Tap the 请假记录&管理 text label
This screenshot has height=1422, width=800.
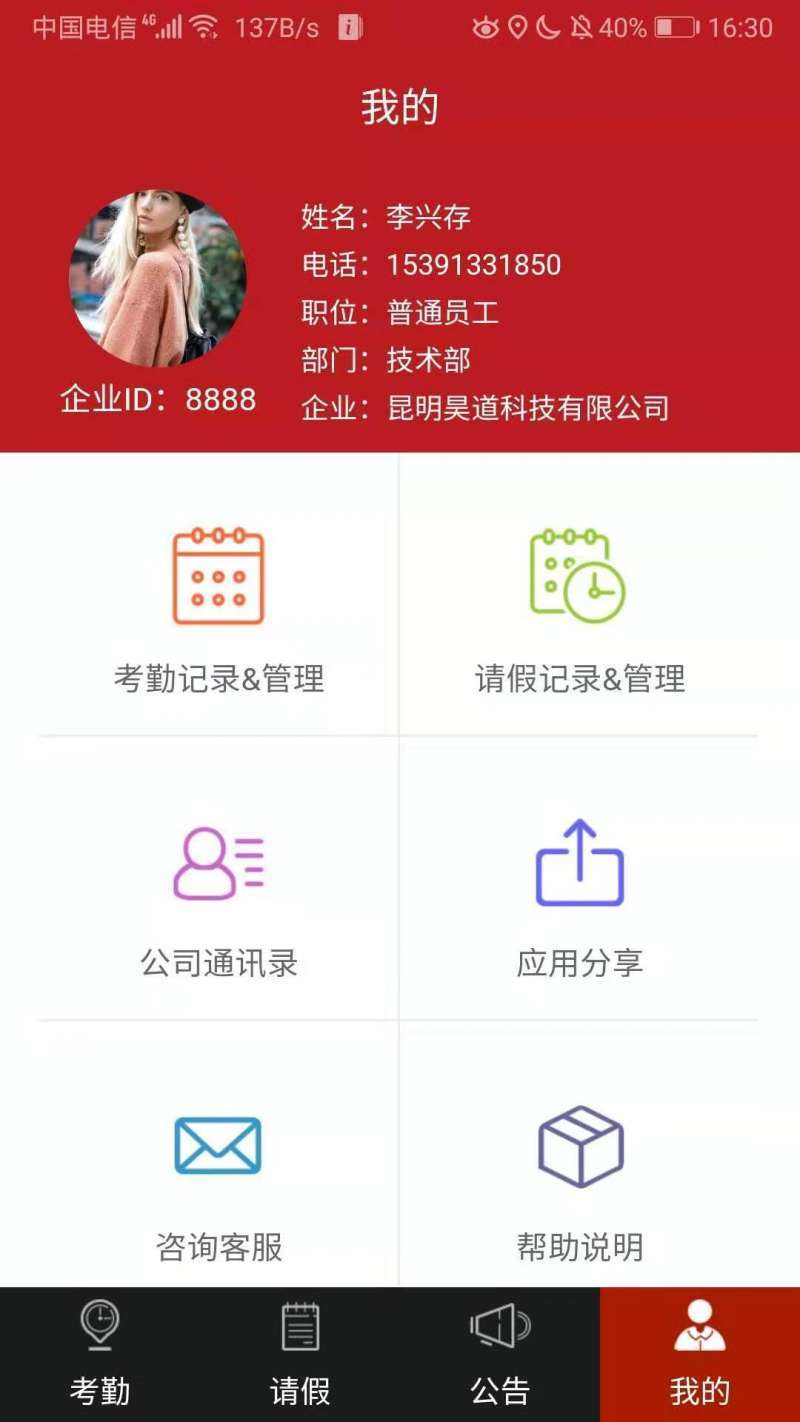581,678
